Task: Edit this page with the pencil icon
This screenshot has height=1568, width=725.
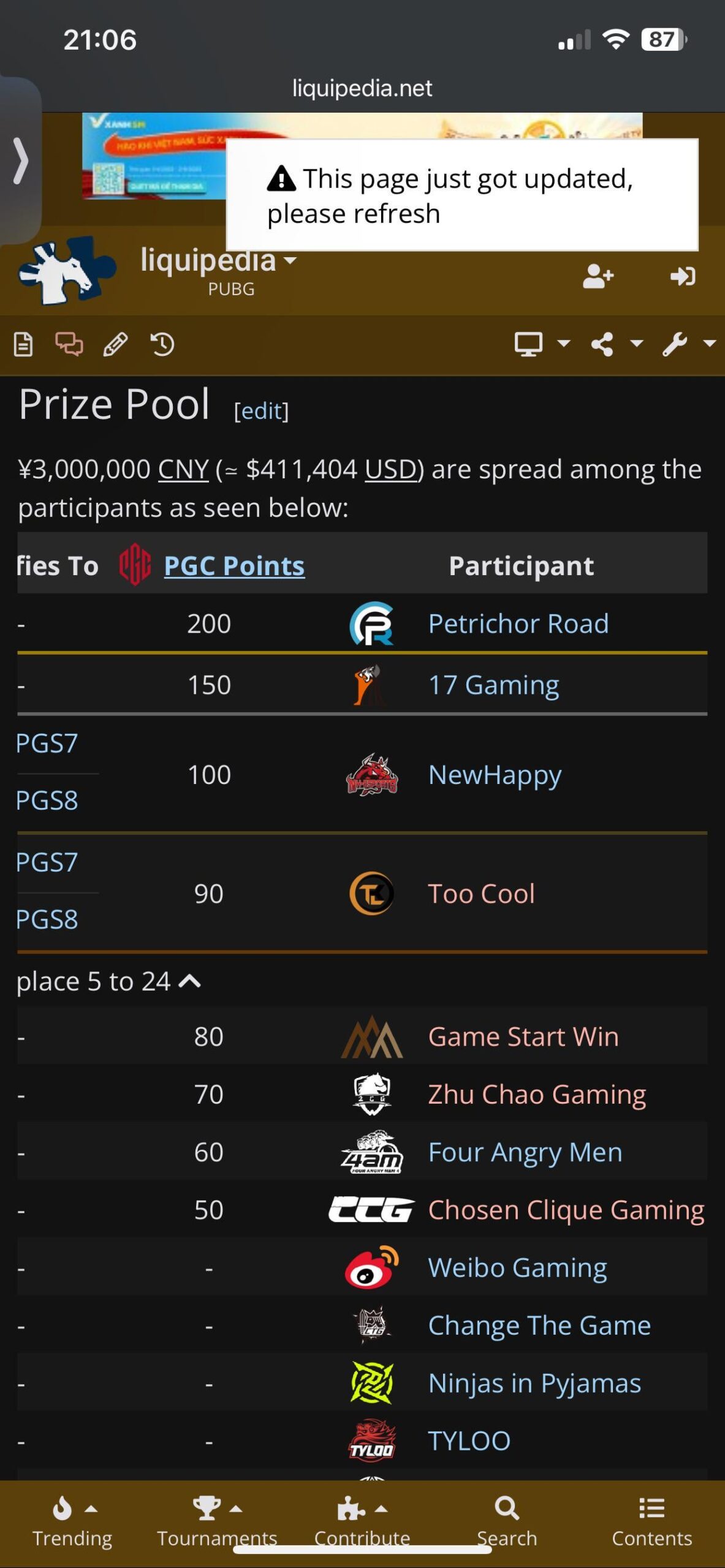Action: click(x=115, y=344)
